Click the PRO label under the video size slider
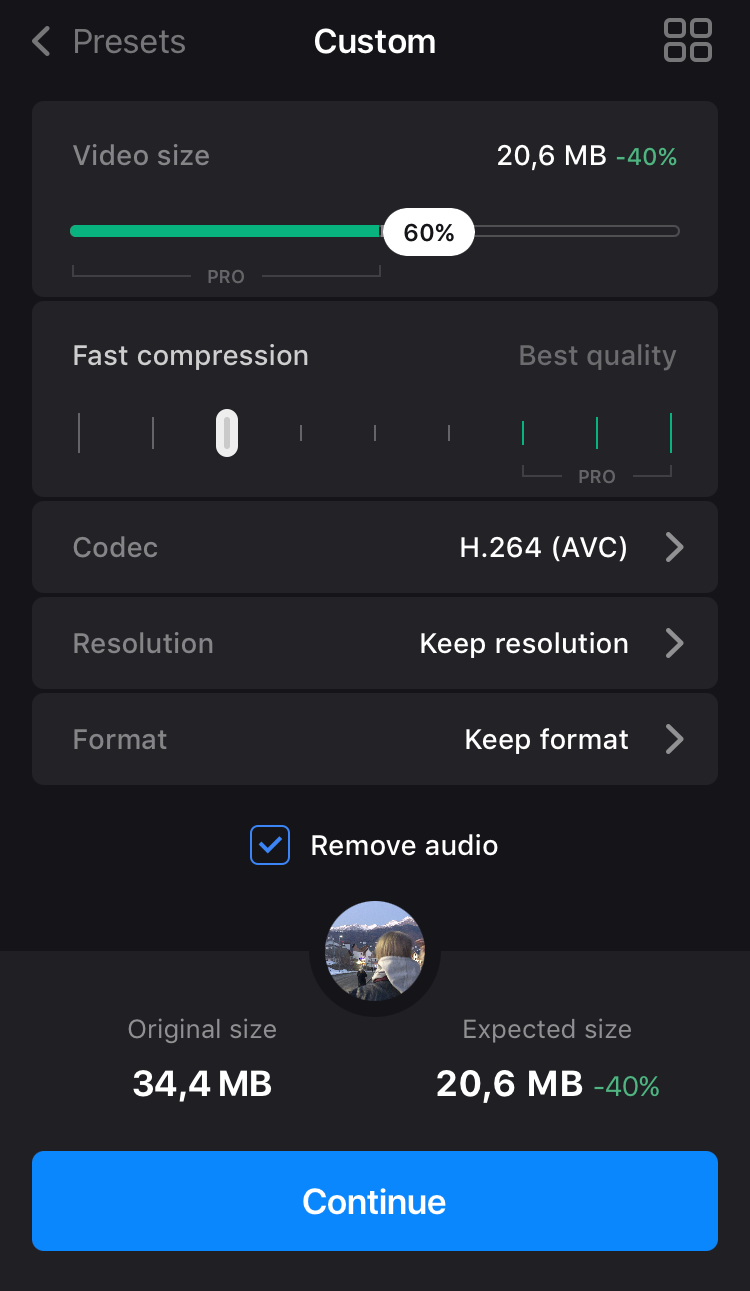 point(225,276)
